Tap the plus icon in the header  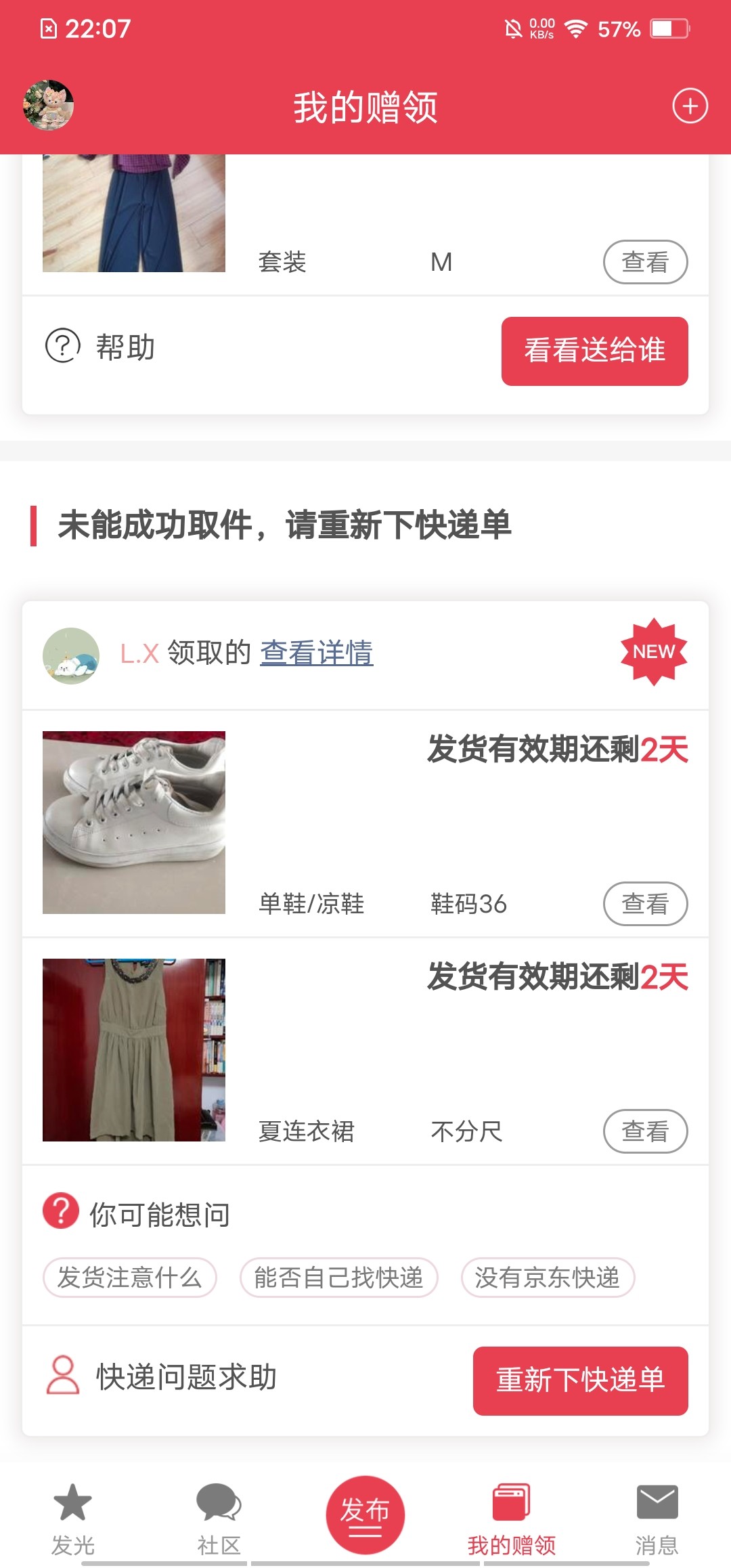click(690, 106)
